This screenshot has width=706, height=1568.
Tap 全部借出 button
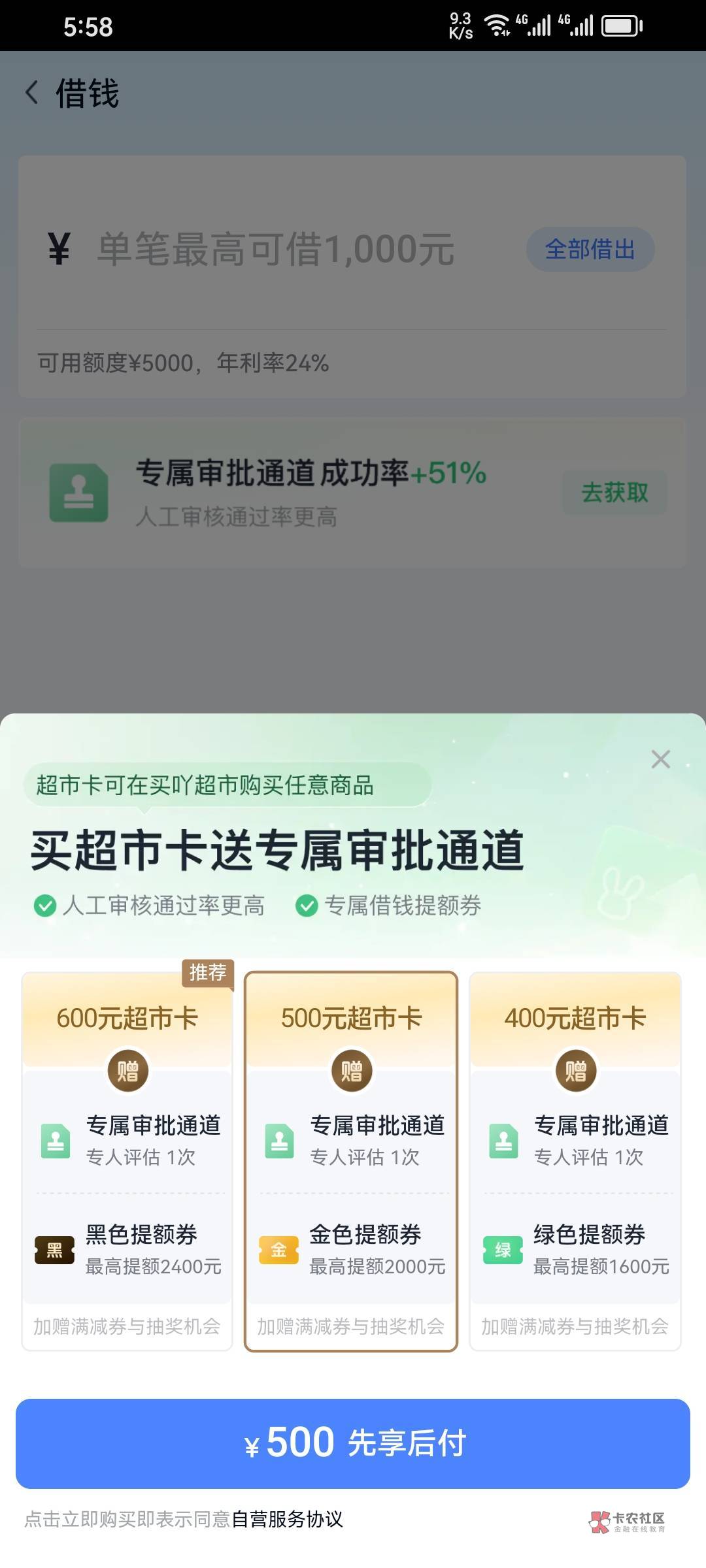(590, 249)
